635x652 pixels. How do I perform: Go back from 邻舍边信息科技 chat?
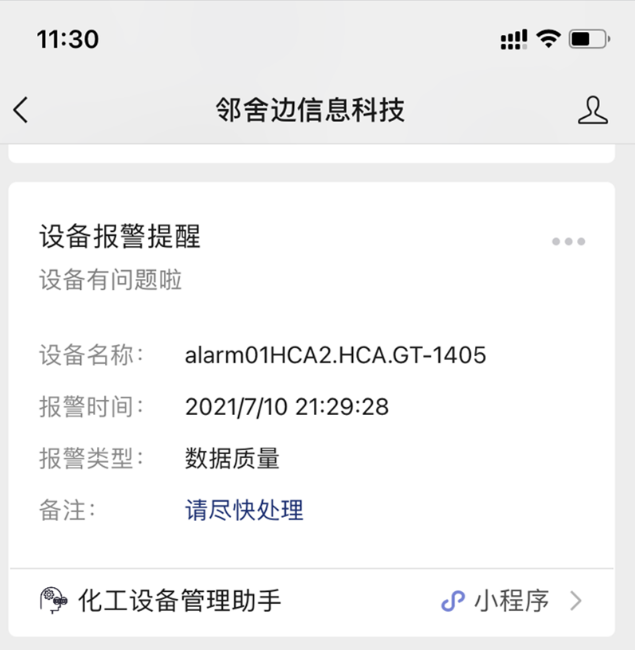point(22,110)
